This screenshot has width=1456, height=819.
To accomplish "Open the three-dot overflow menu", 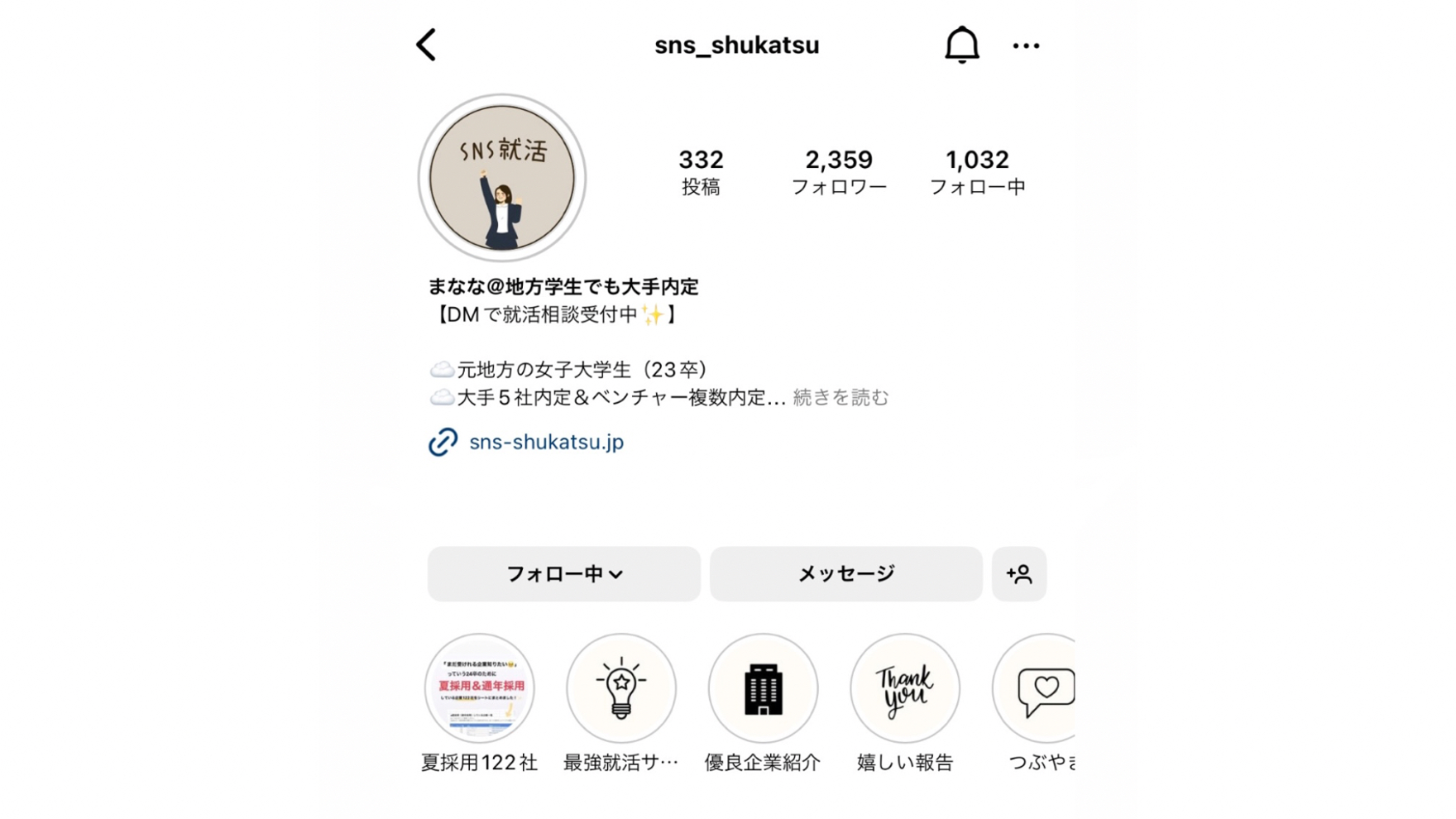I will click(1026, 45).
